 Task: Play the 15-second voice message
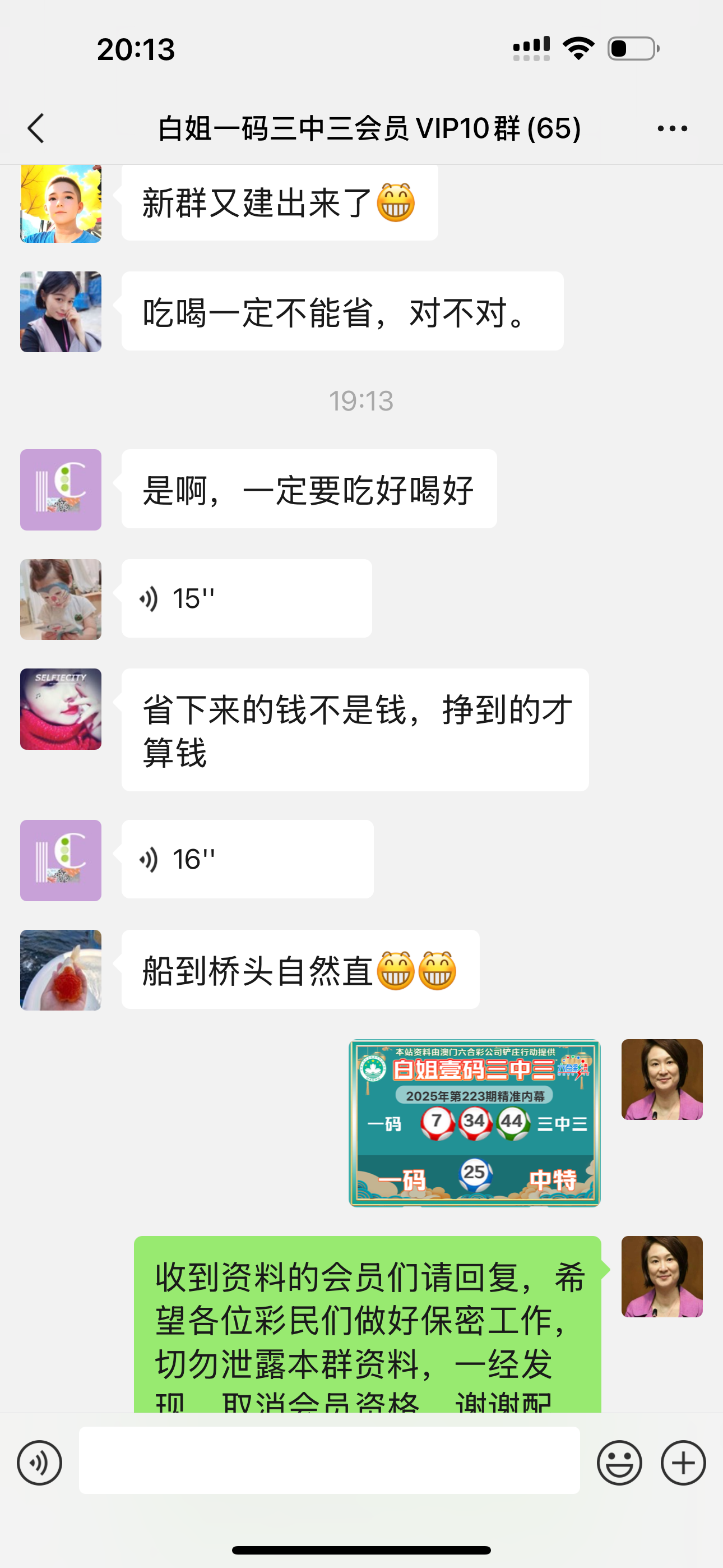tap(246, 598)
